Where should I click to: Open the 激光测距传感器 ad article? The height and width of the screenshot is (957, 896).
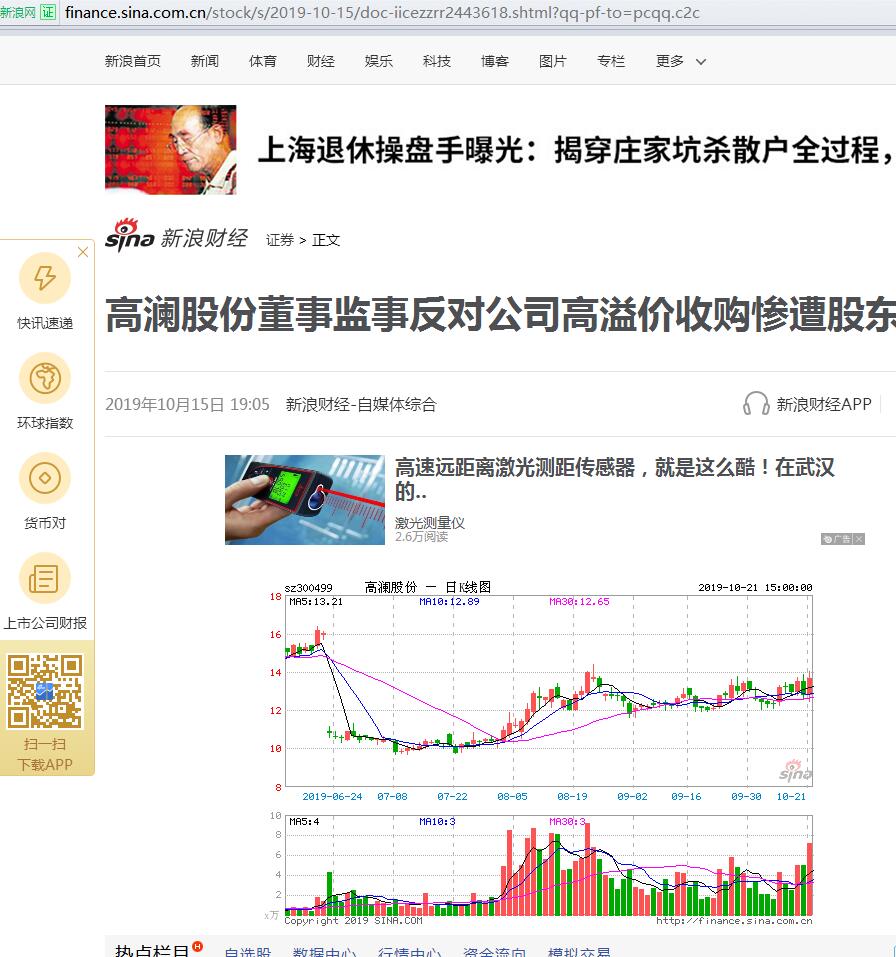614,478
